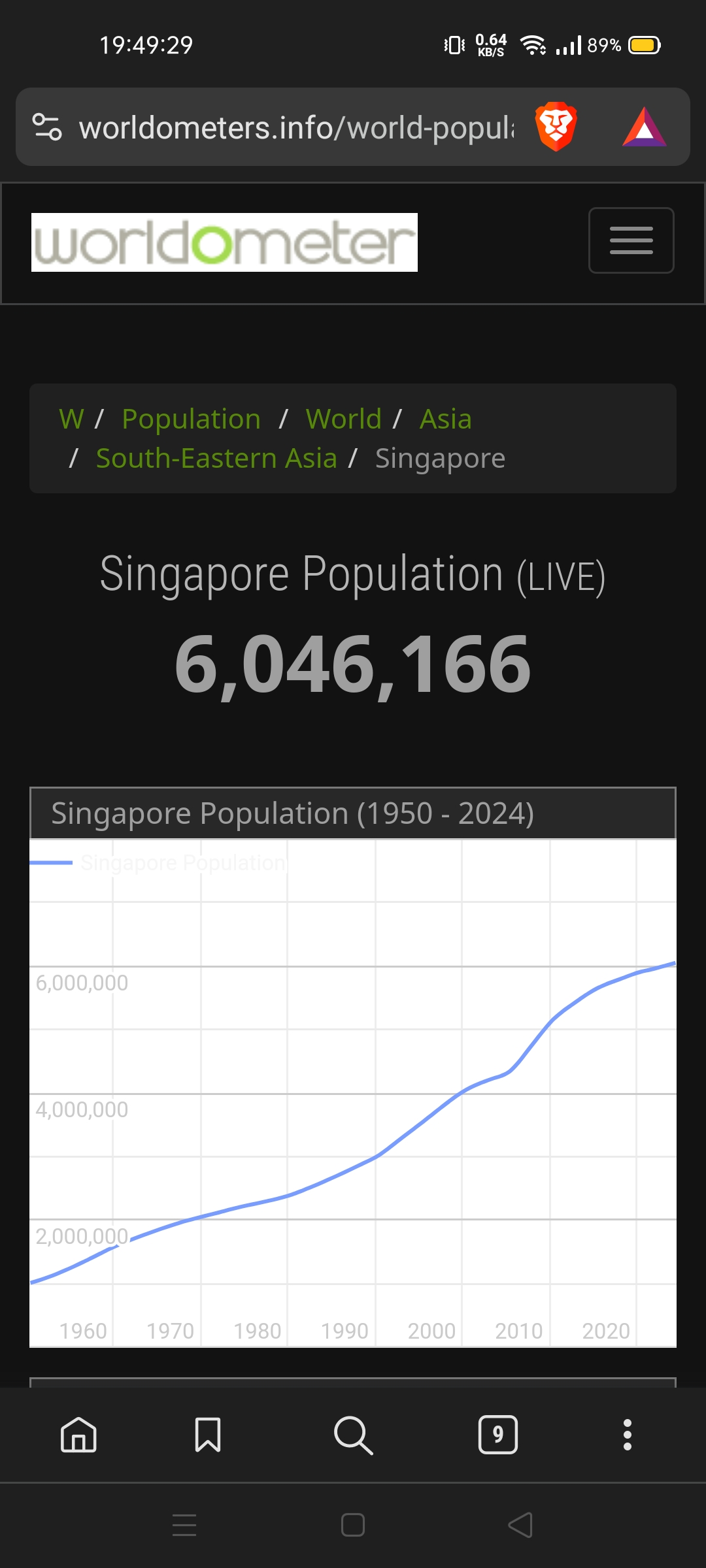This screenshot has height=1568, width=706.
Task: Open browser overflow menu
Action: tap(628, 1435)
